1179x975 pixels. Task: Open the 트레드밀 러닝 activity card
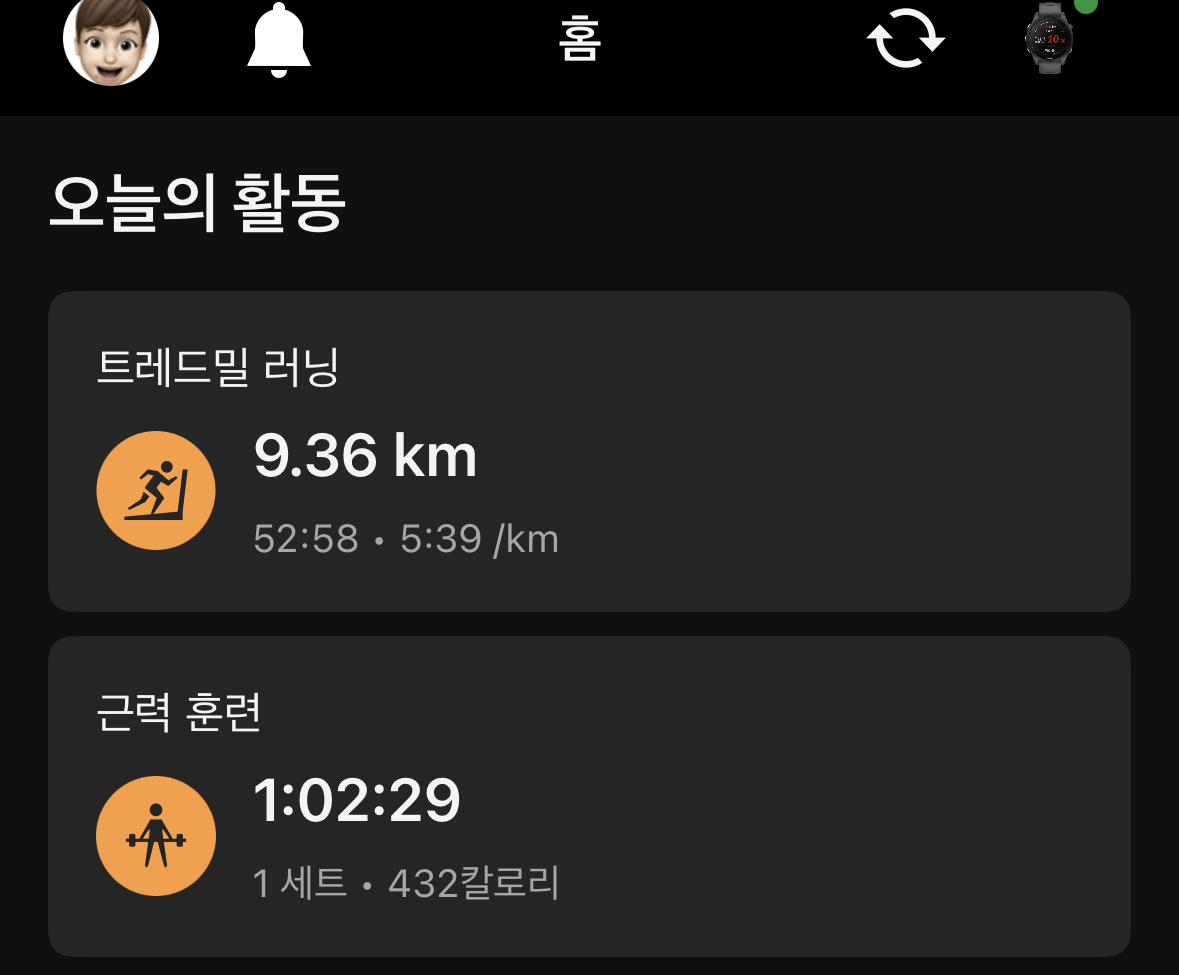point(589,451)
